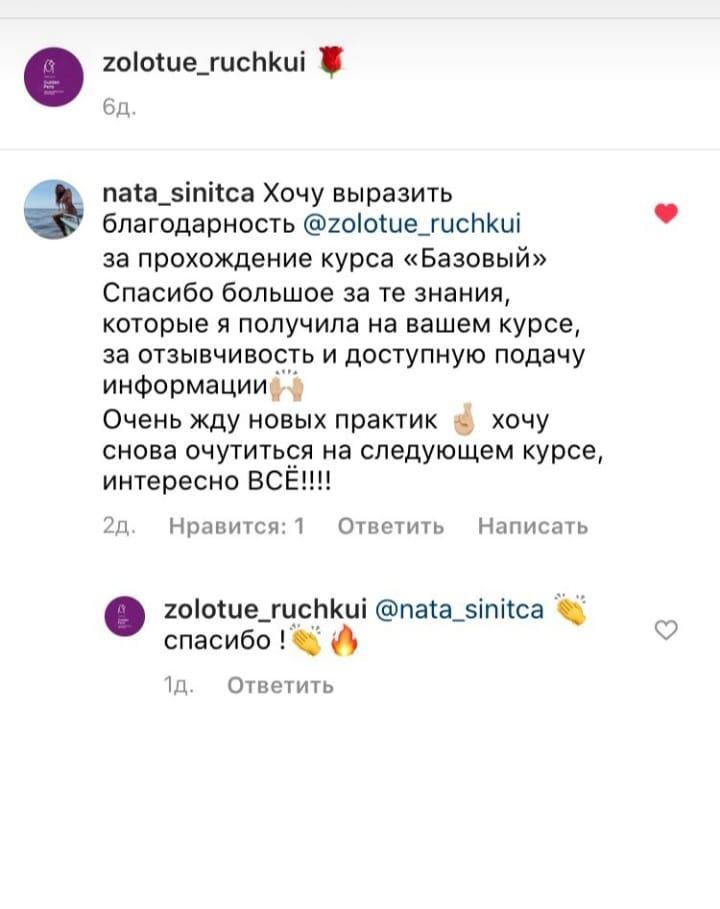Unlike nata_sinitca's comment with the red heart
The image size is (720, 909).
[667, 212]
